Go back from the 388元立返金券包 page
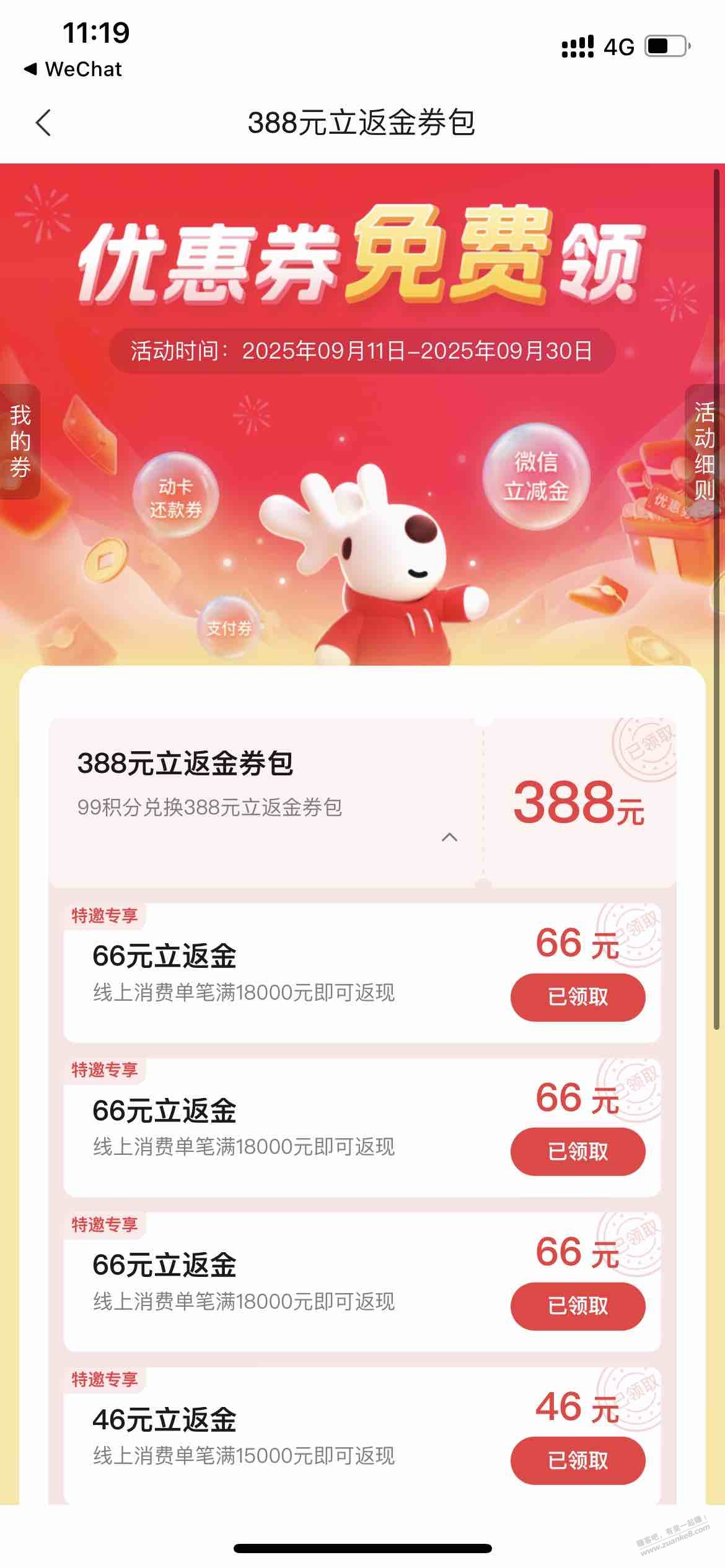Image resolution: width=725 pixels, height=1568 pixels. (x=43, y=123)
